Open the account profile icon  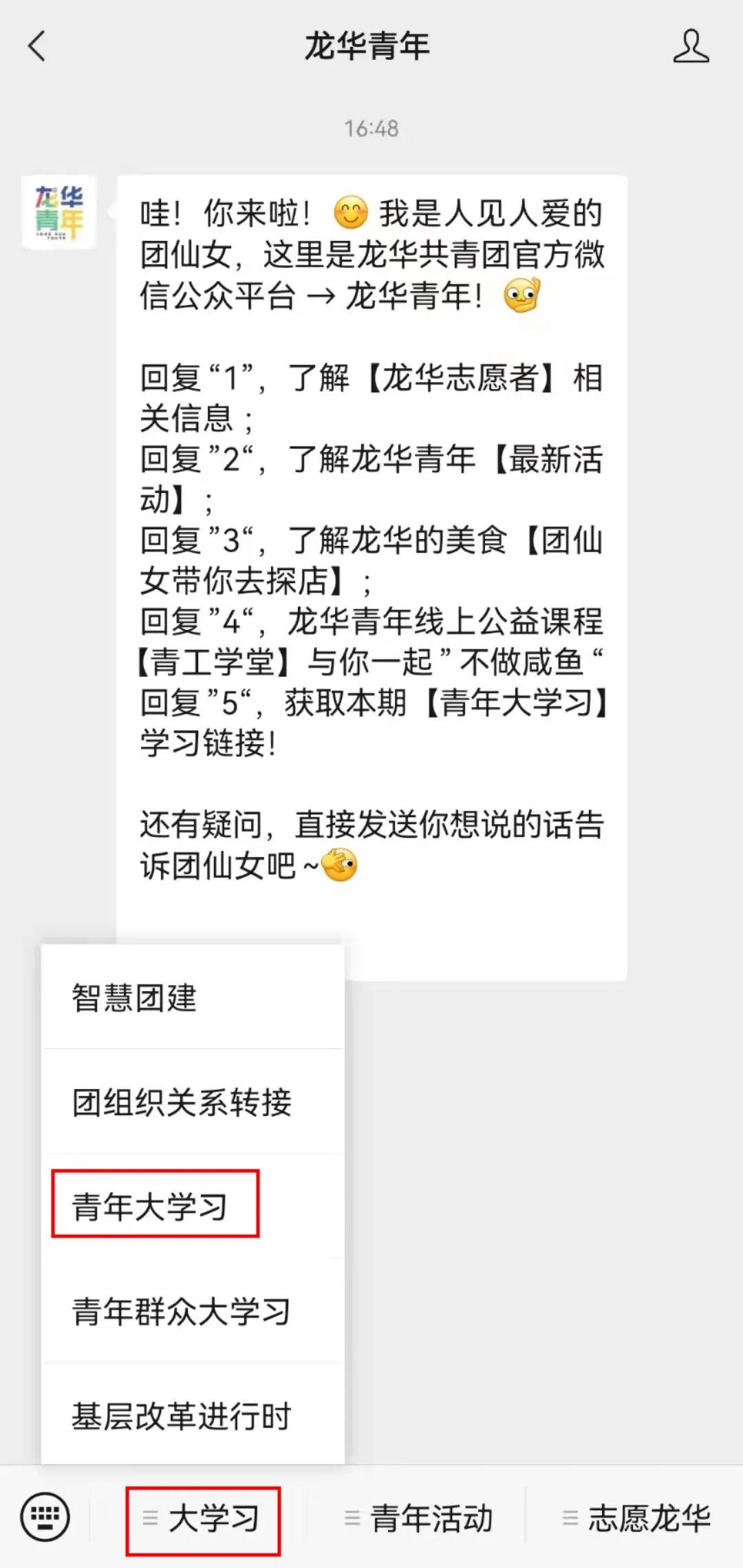(691, 47)
